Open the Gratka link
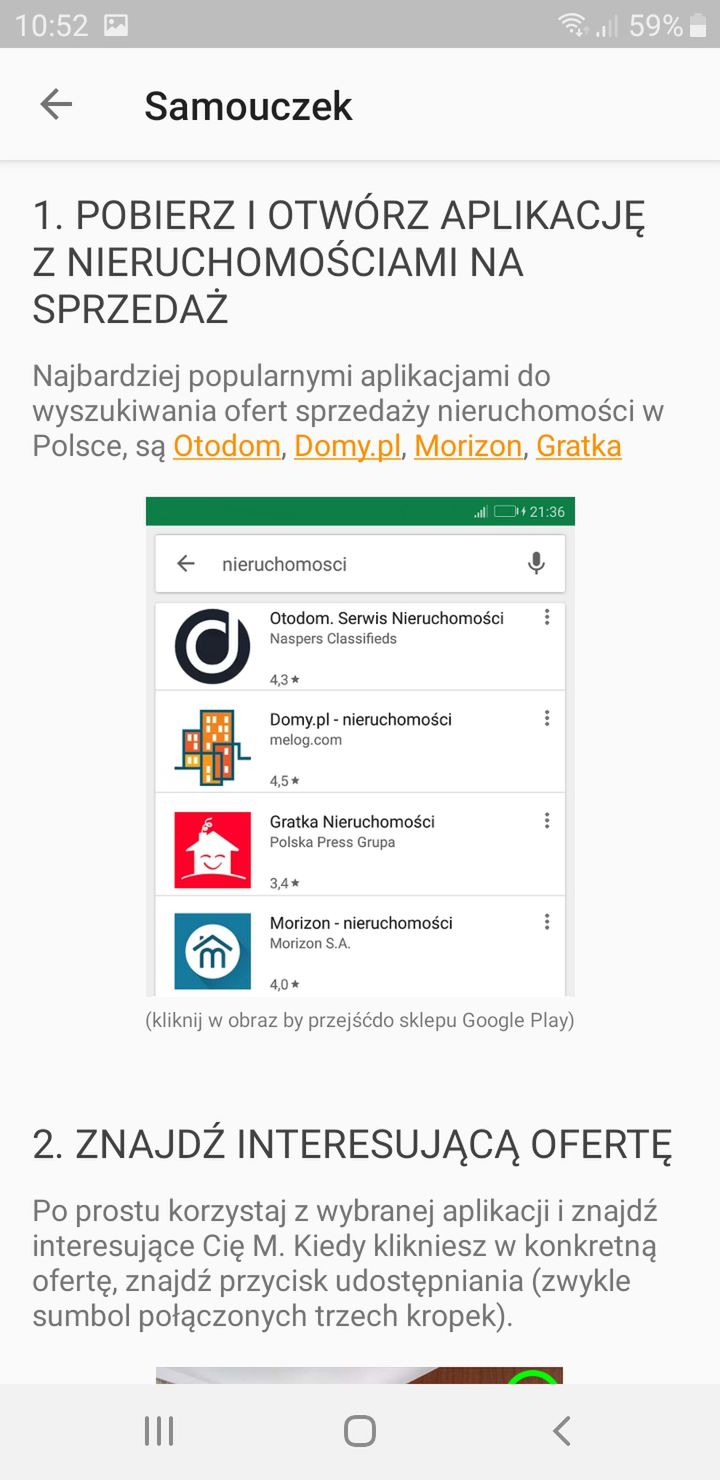Image resolution: width=720 pixels, height=1480 pixels. (x=579, y=445)
